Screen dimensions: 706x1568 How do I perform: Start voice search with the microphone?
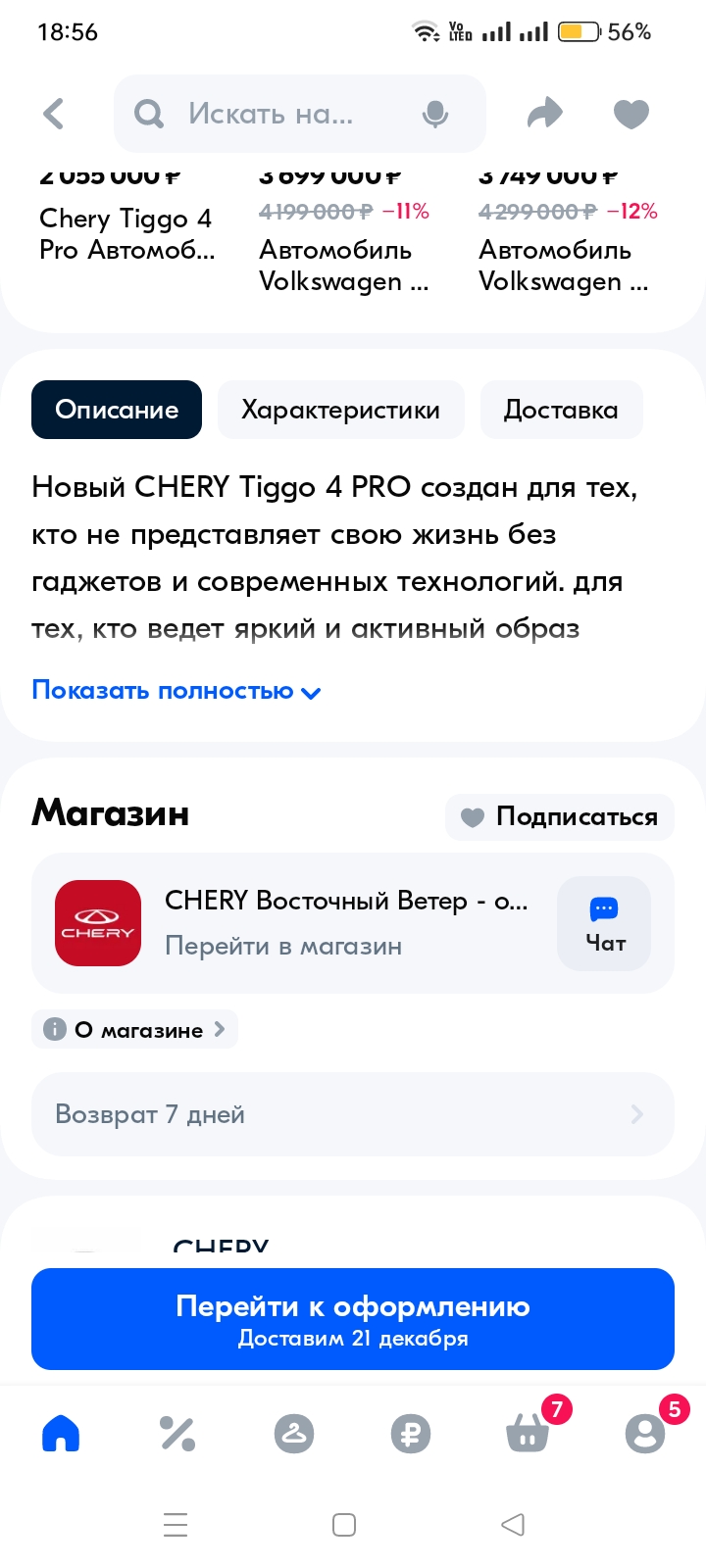(434, 115)
